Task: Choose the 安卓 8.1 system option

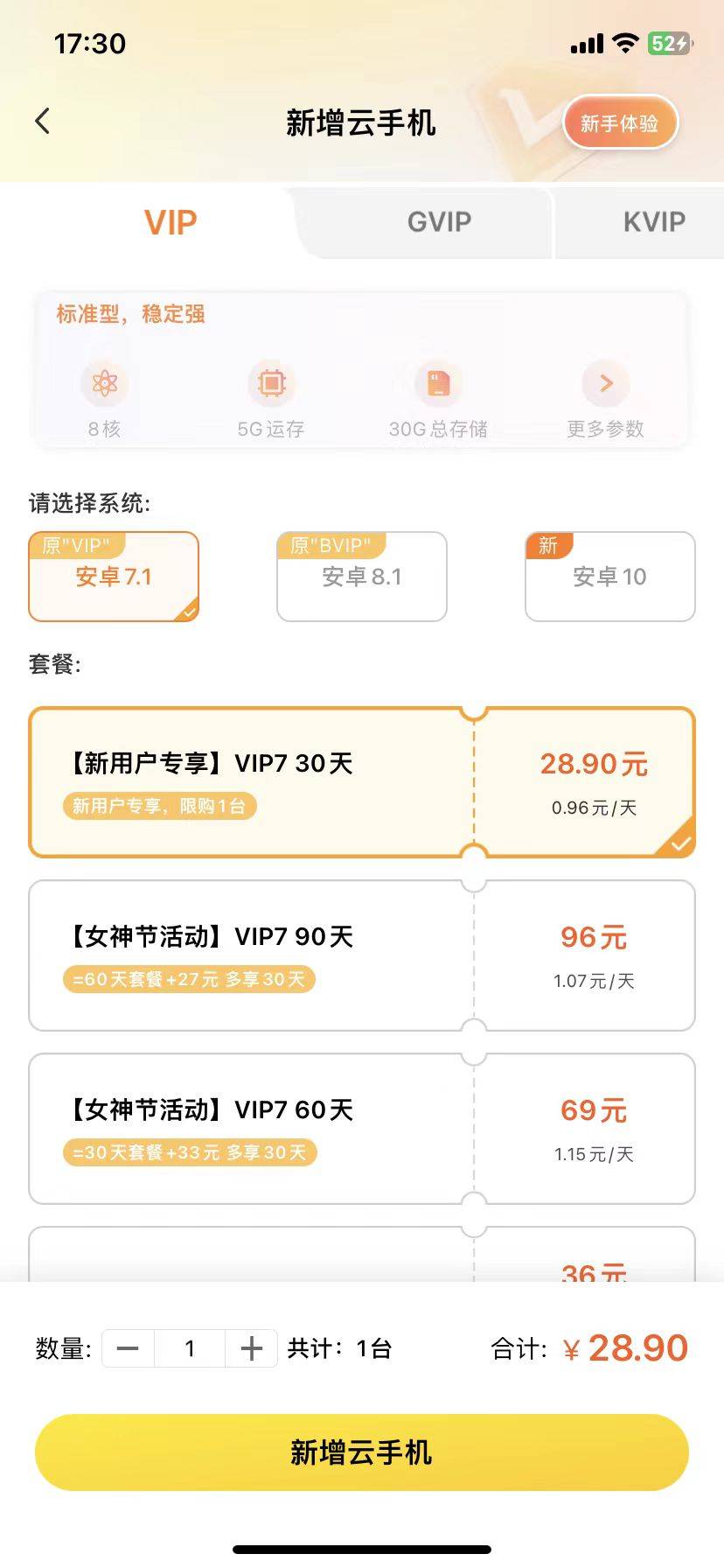Action: click(x=362, y=577)
